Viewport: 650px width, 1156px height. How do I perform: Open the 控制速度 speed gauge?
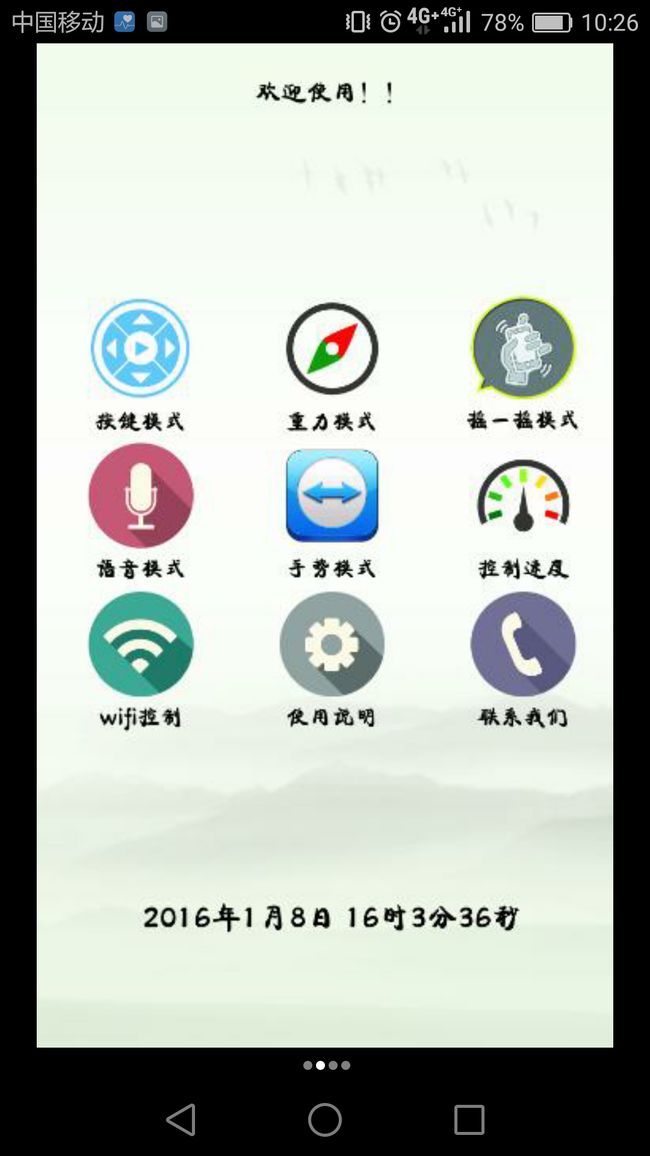(523, 495)
